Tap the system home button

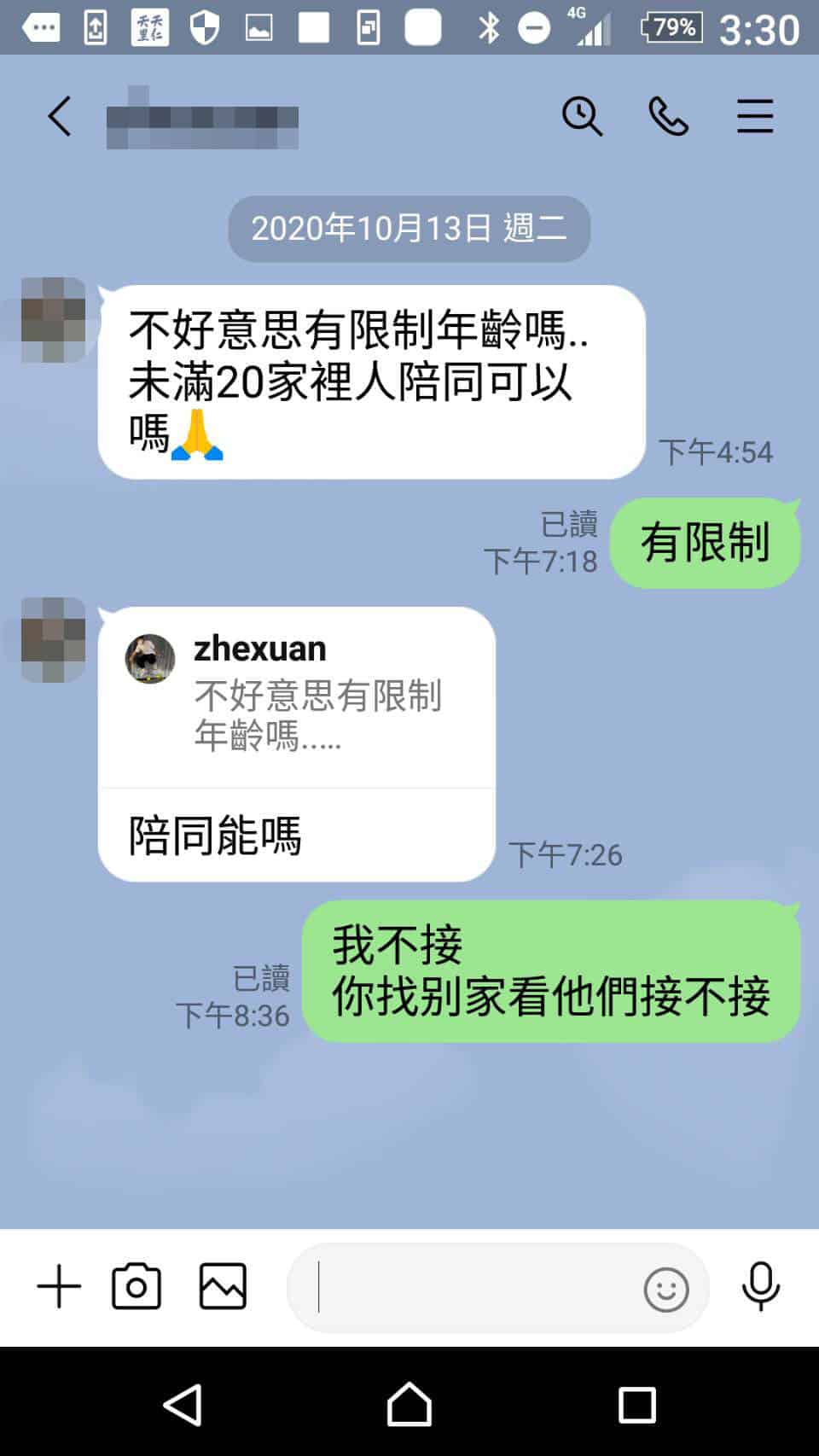pos(409,1405)
